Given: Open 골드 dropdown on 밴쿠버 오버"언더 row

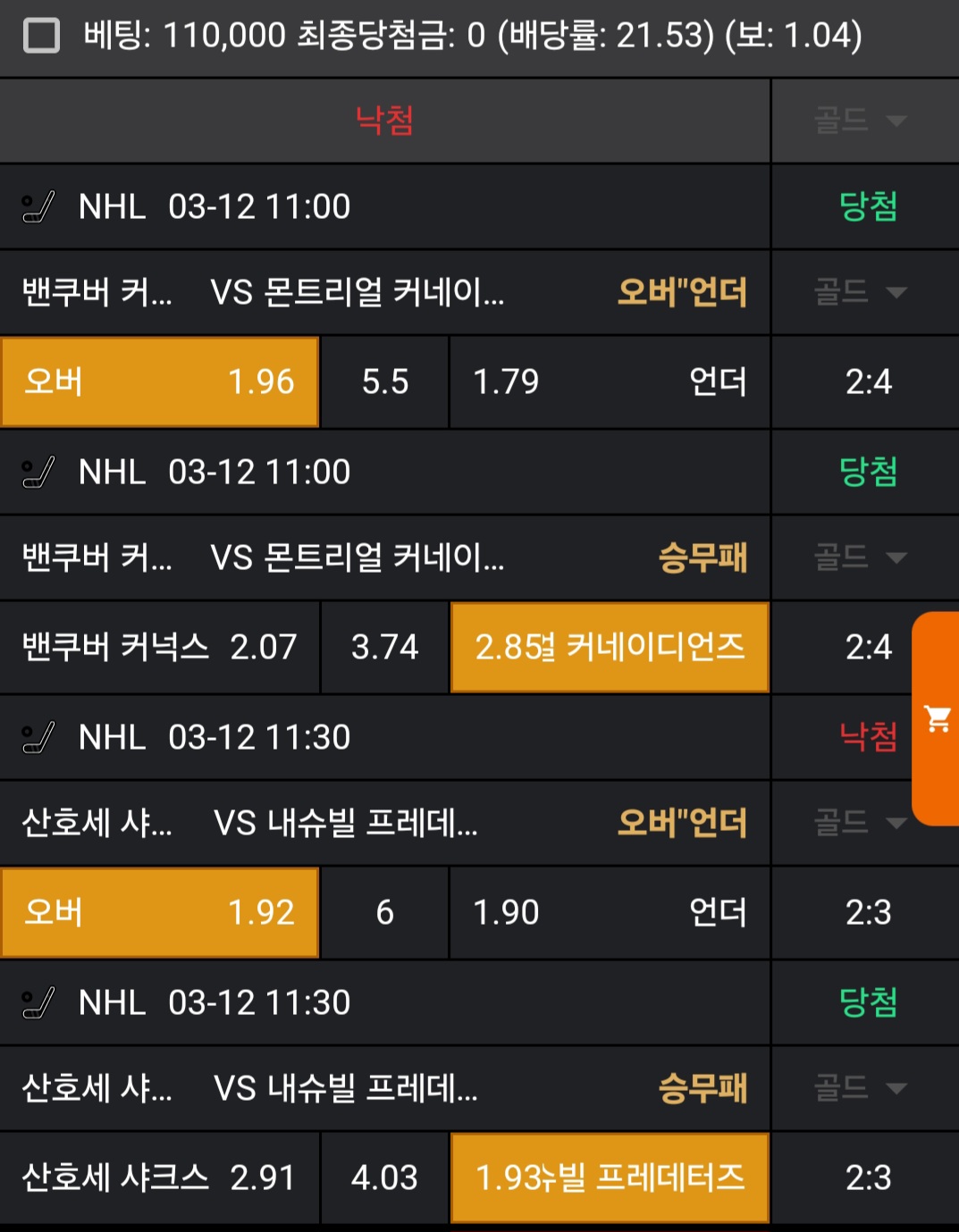Looking at the screenshot, I should coord(860,292).
